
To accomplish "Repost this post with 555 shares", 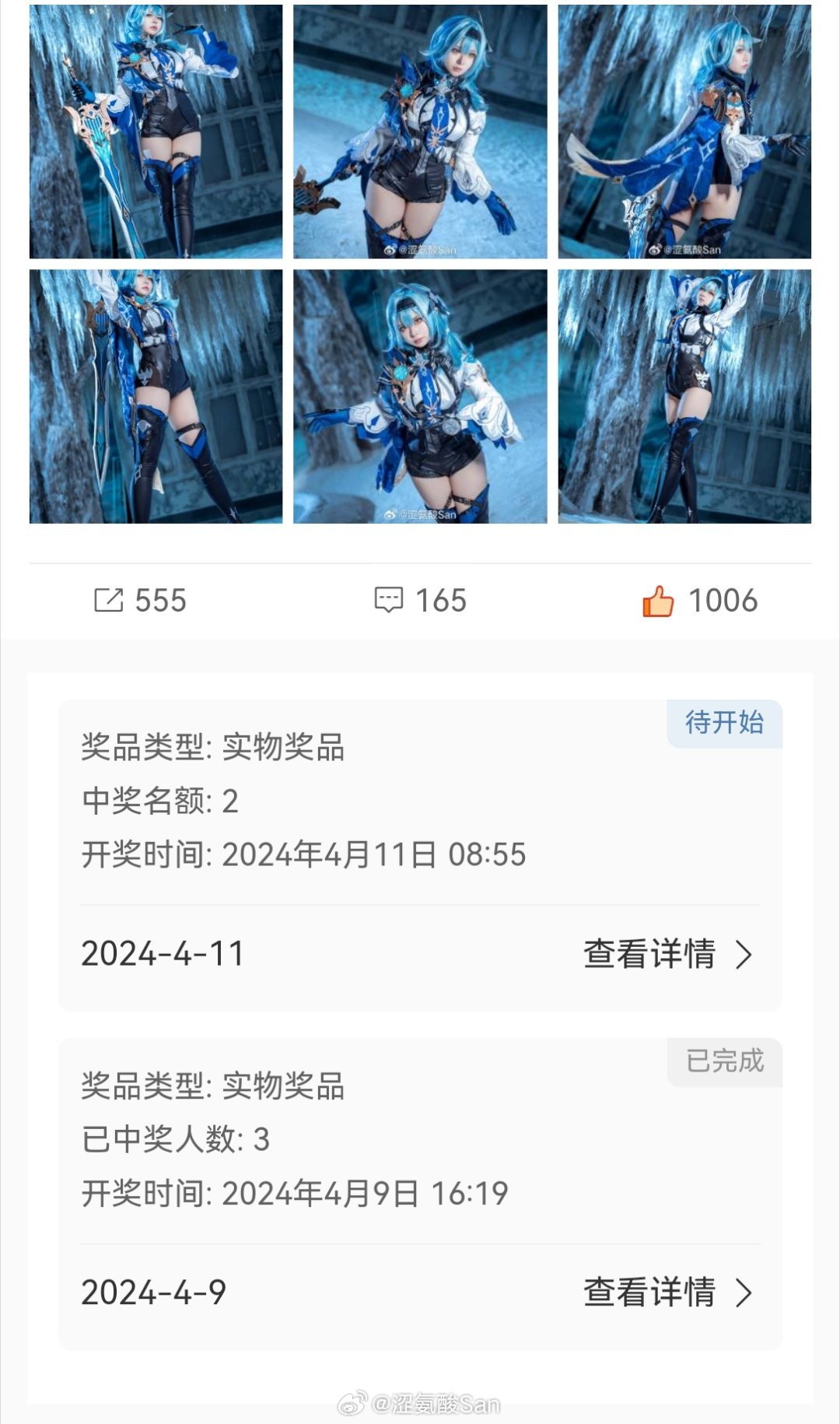I will click(x=140, y=601).
